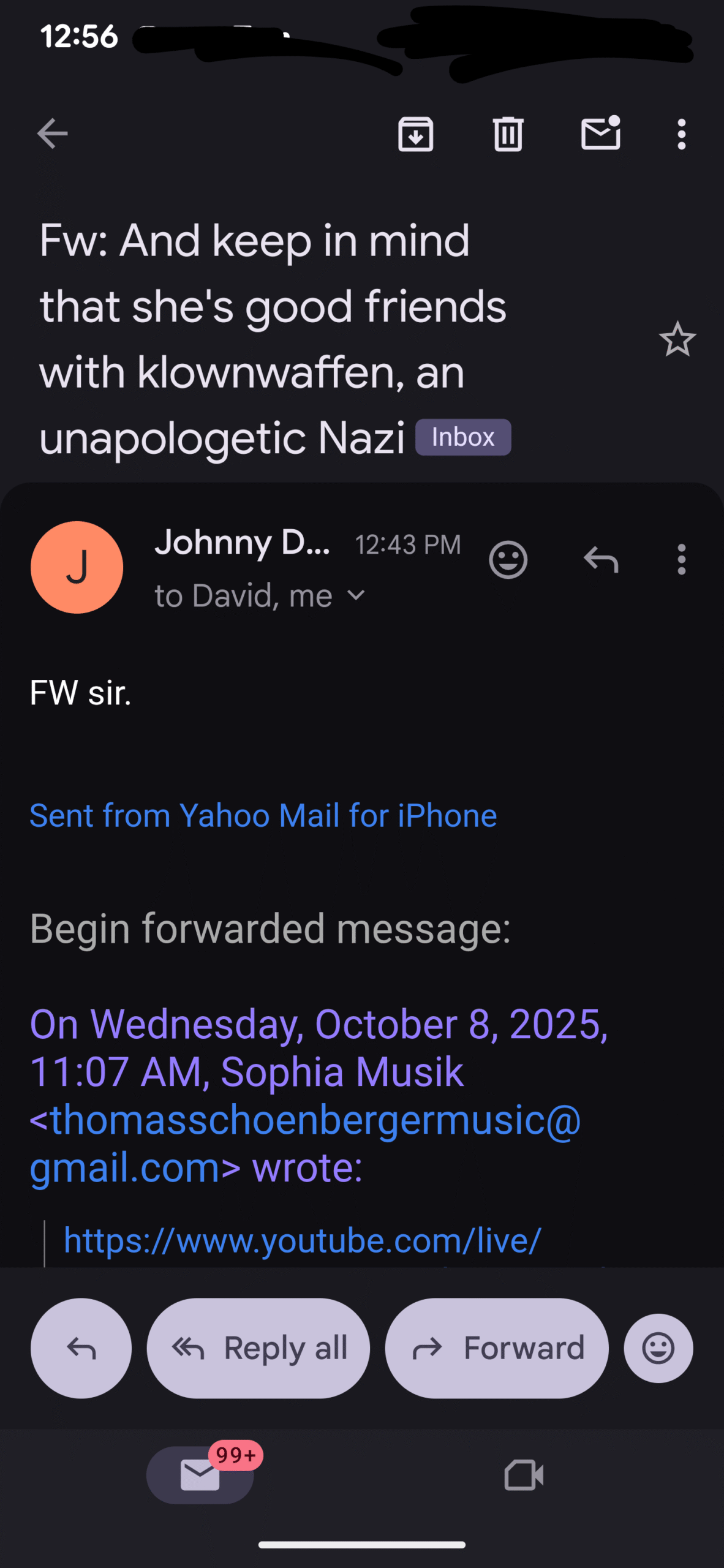The height and width of the screenshot is (1568, 724).
Task: Go back to the inbox list
Action: (x=52, y=134)
